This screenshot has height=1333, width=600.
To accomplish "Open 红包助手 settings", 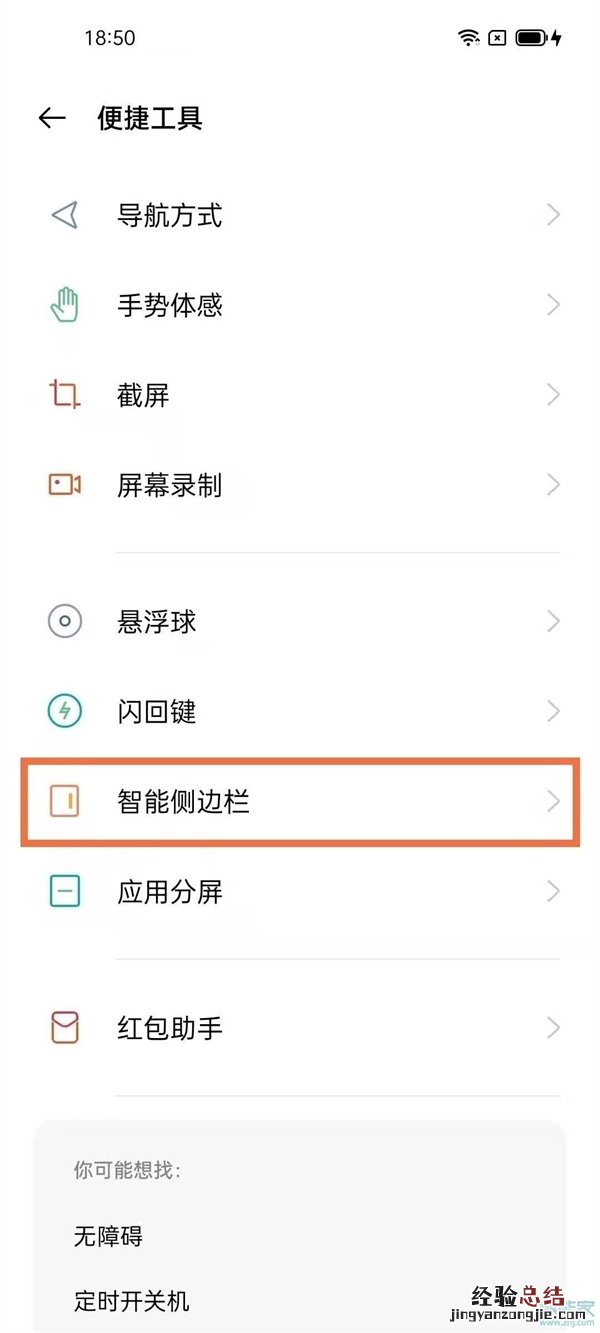I will 300,1028.
